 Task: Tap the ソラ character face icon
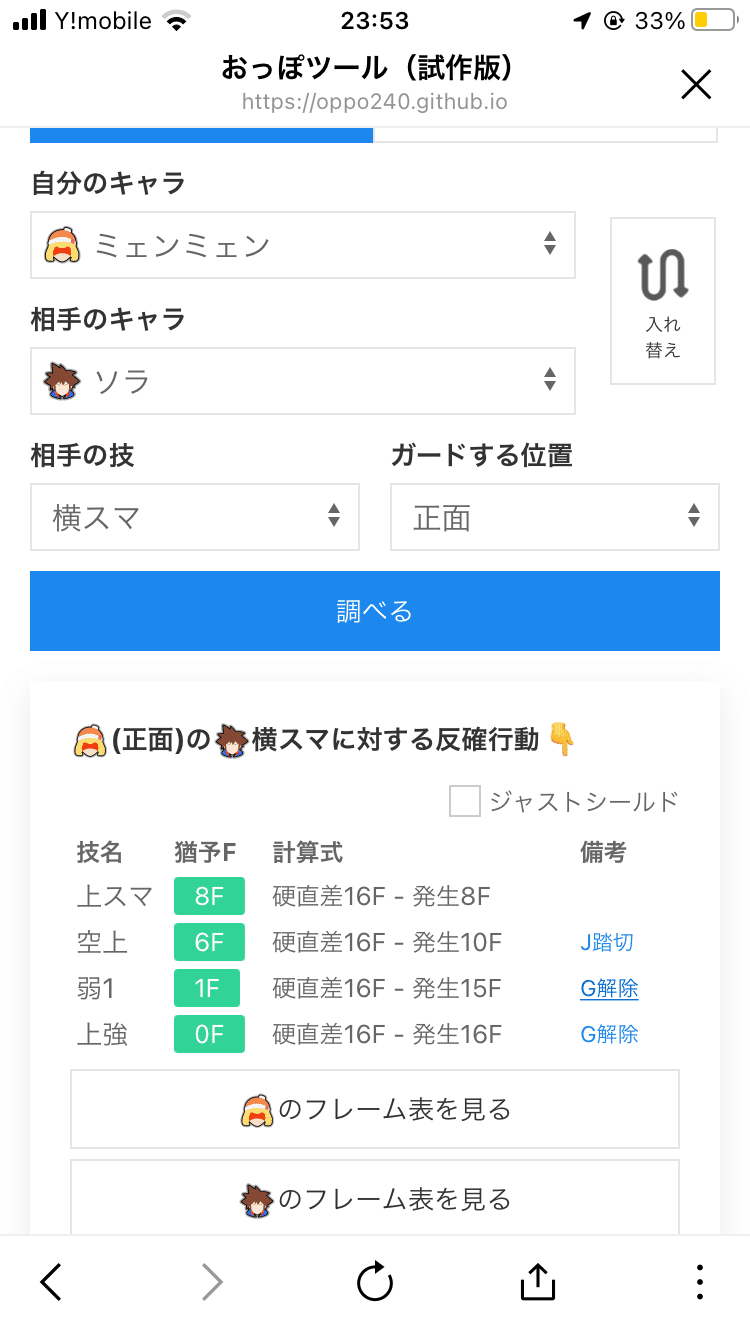[x=62, y=381]
